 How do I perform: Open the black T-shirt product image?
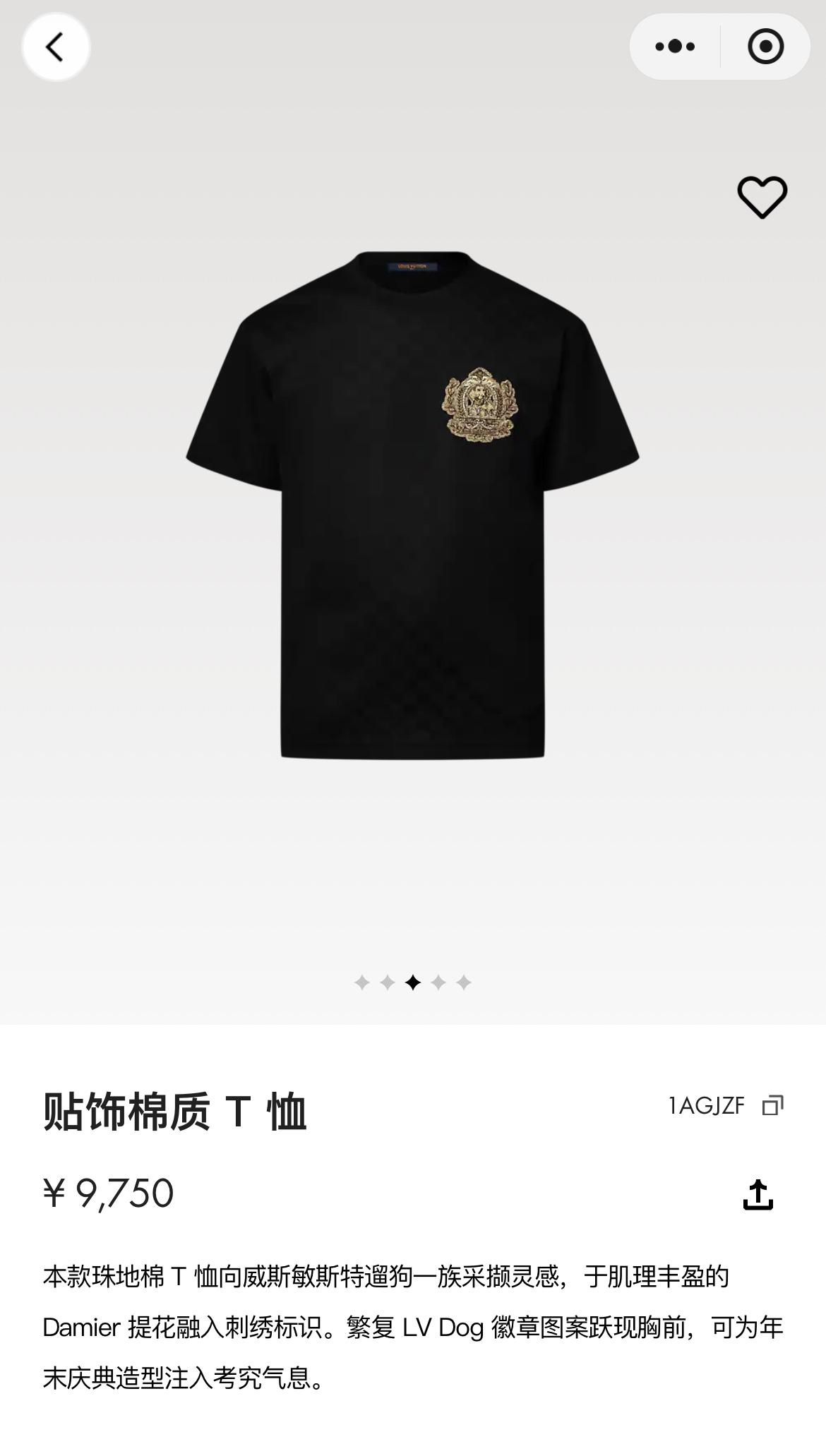coord(412,505)
